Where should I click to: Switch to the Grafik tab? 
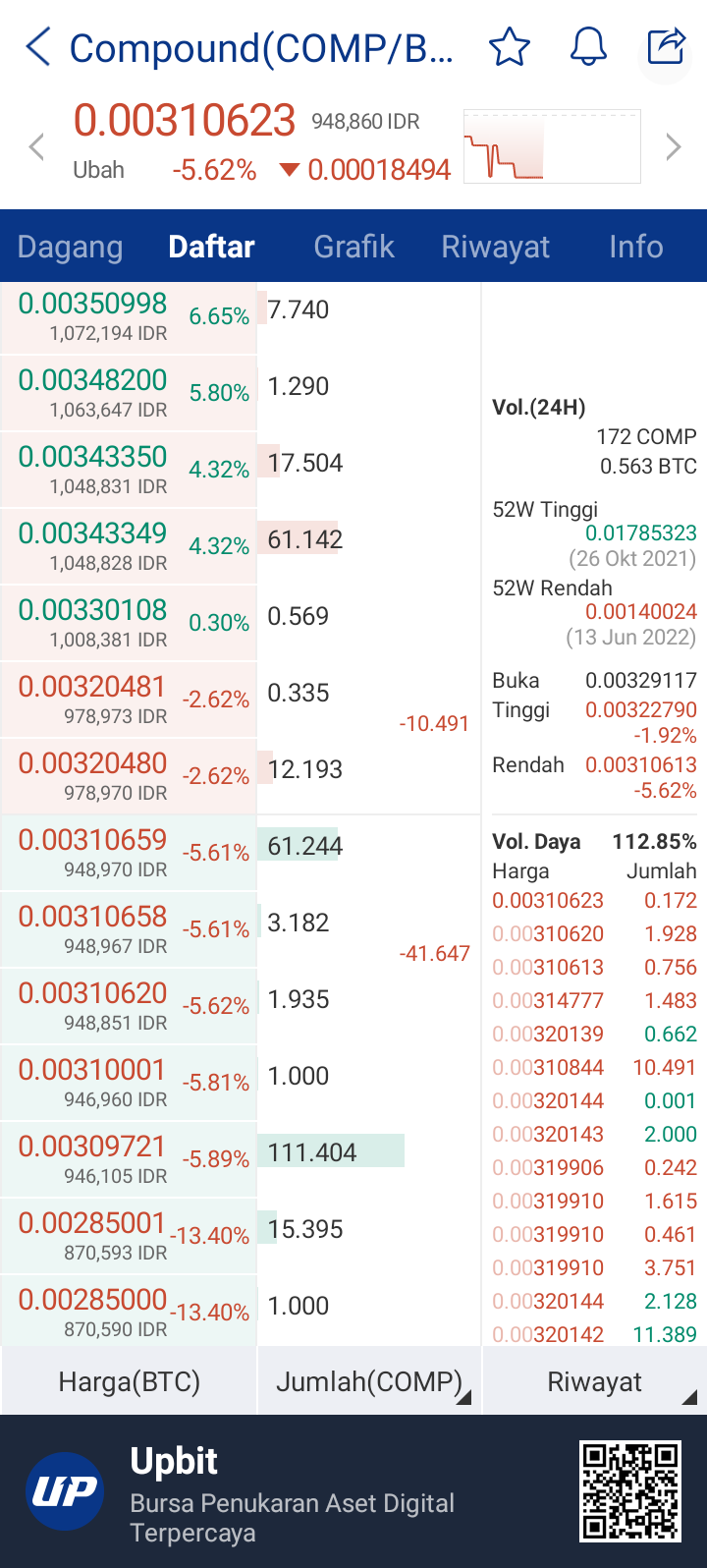[353, 247]
